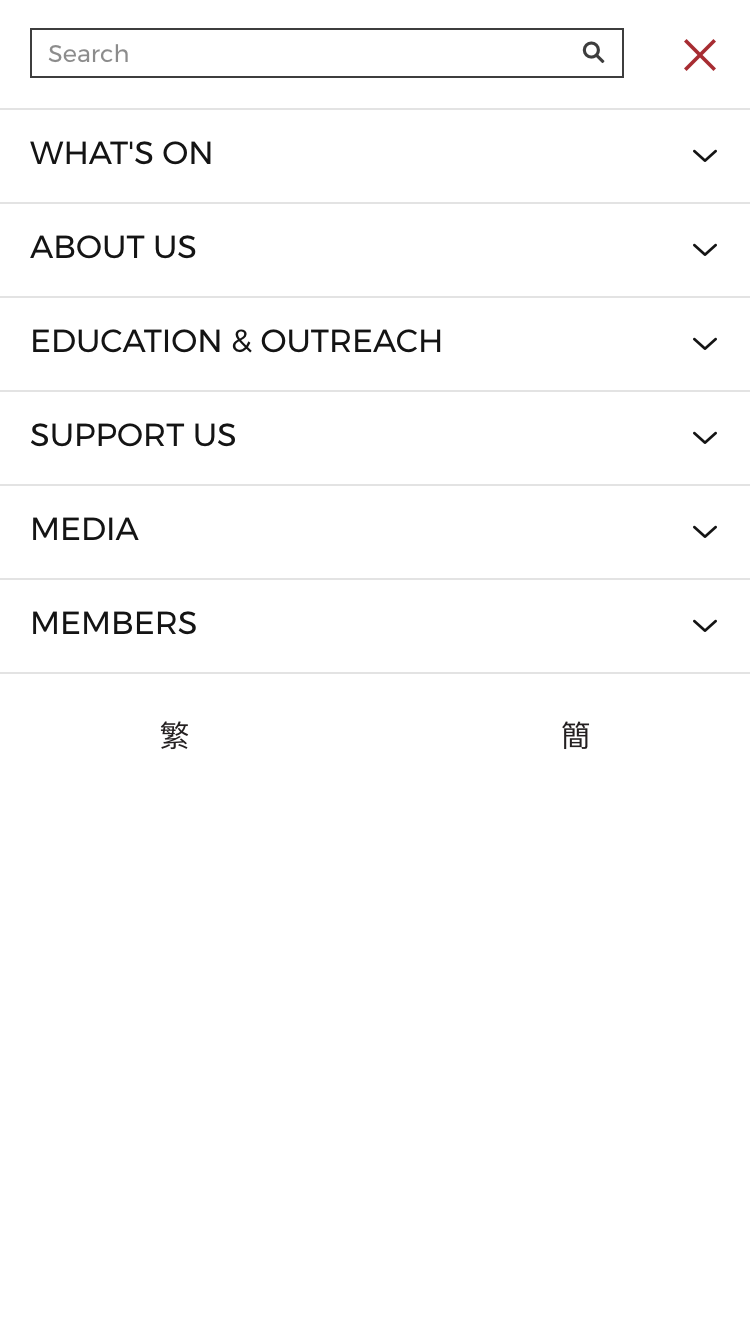Switch language to Traditional Chinese 繁

[174, 735]
